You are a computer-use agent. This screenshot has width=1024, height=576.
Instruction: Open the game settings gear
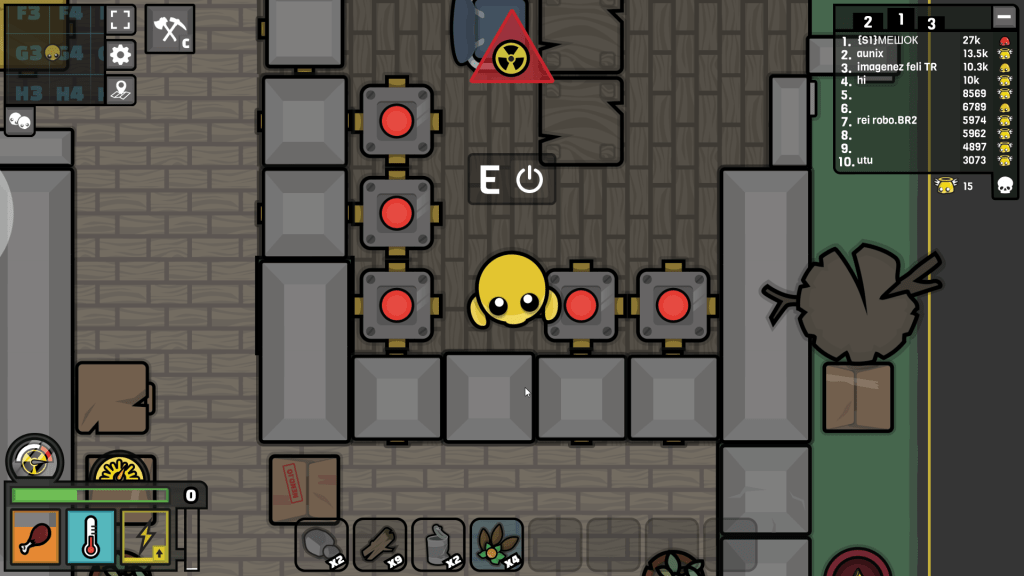(x=121, y=55)
